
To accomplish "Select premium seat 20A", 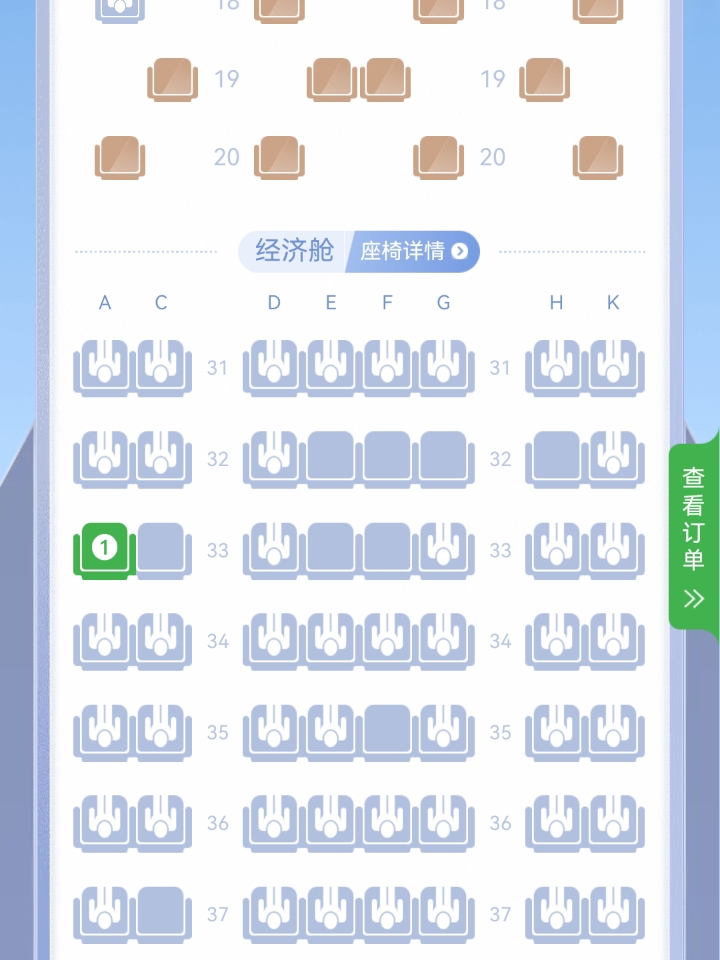I will pyautogui.click(x=120, y=157).
